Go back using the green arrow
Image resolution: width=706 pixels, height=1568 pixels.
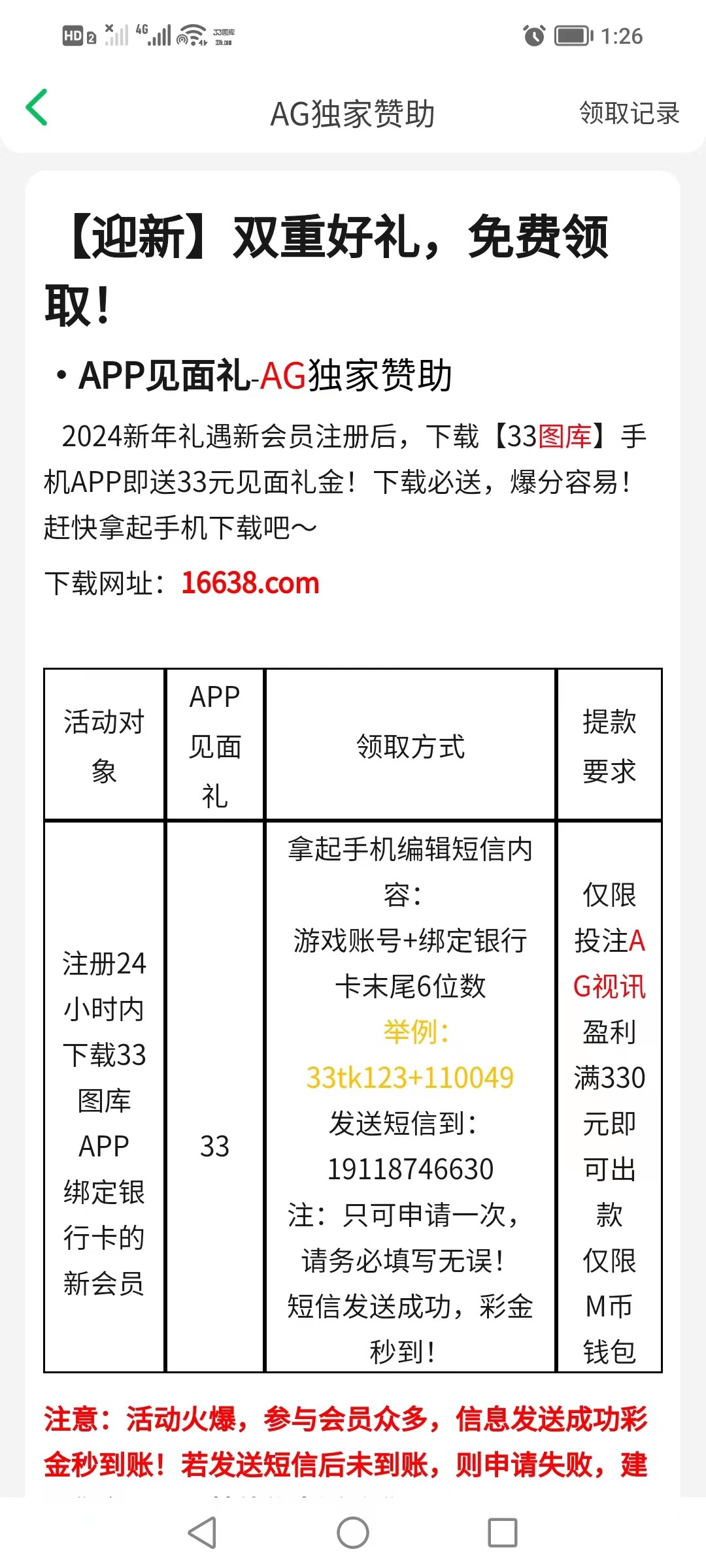[37, 108]
